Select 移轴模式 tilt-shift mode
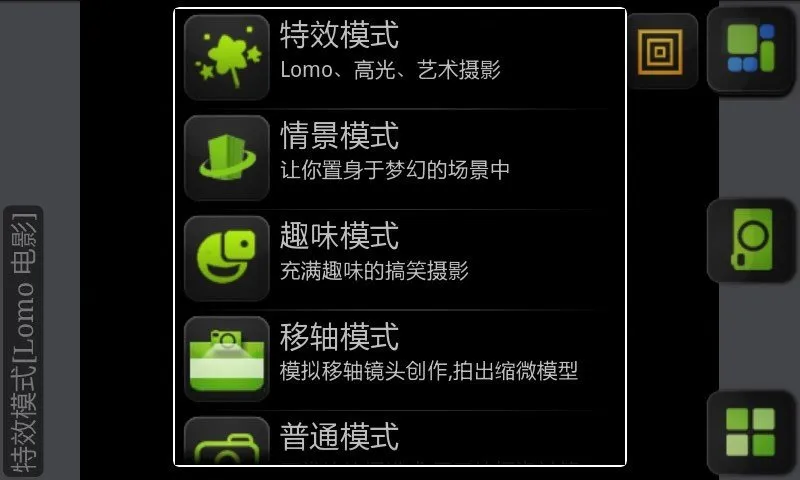Screen dimensions: 800x480 pos(400,358)
